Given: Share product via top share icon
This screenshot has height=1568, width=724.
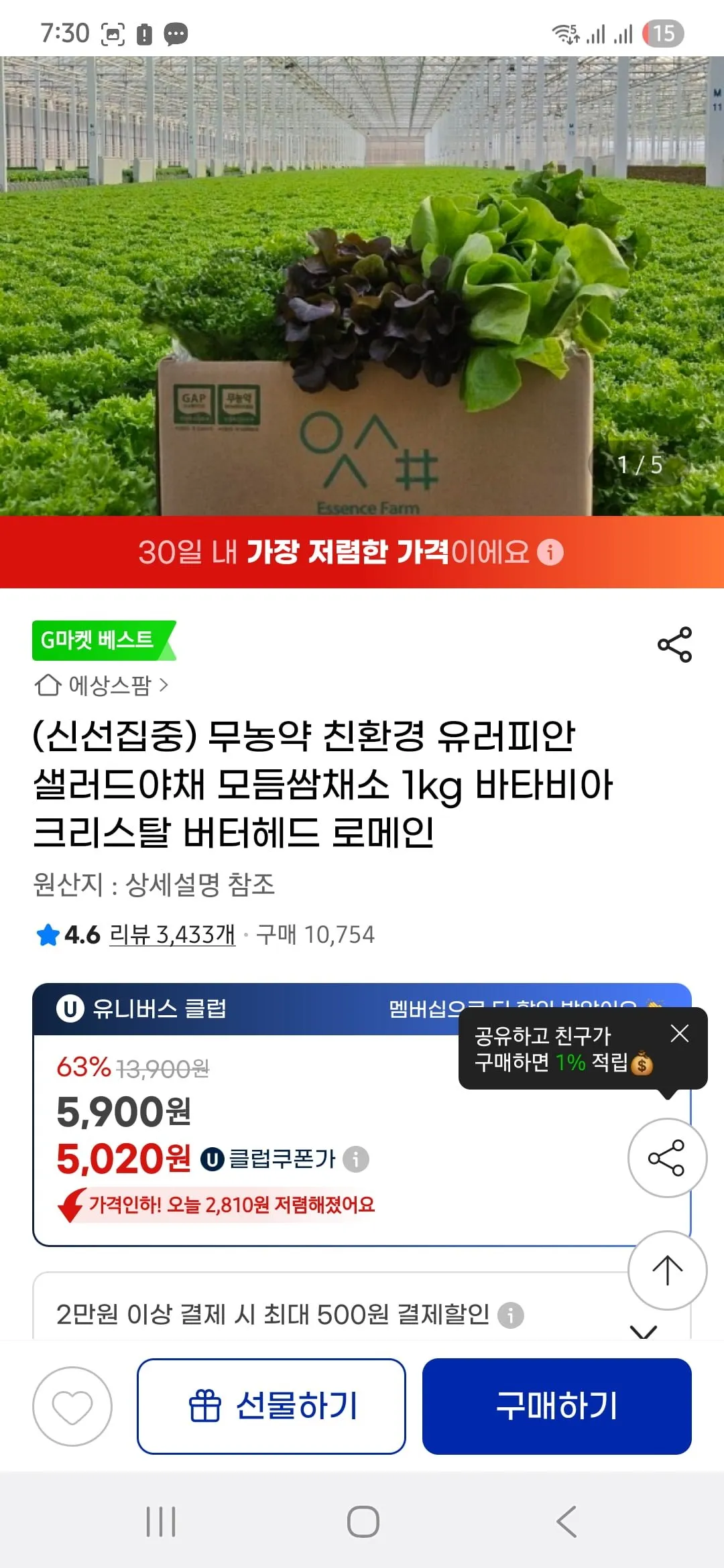Looking at the screenshot, I should tap(674, 645).
